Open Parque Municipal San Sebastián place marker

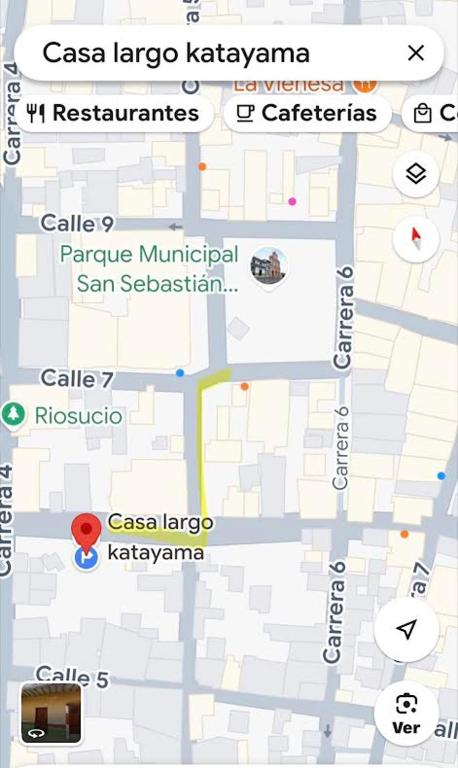click(268, 268)
